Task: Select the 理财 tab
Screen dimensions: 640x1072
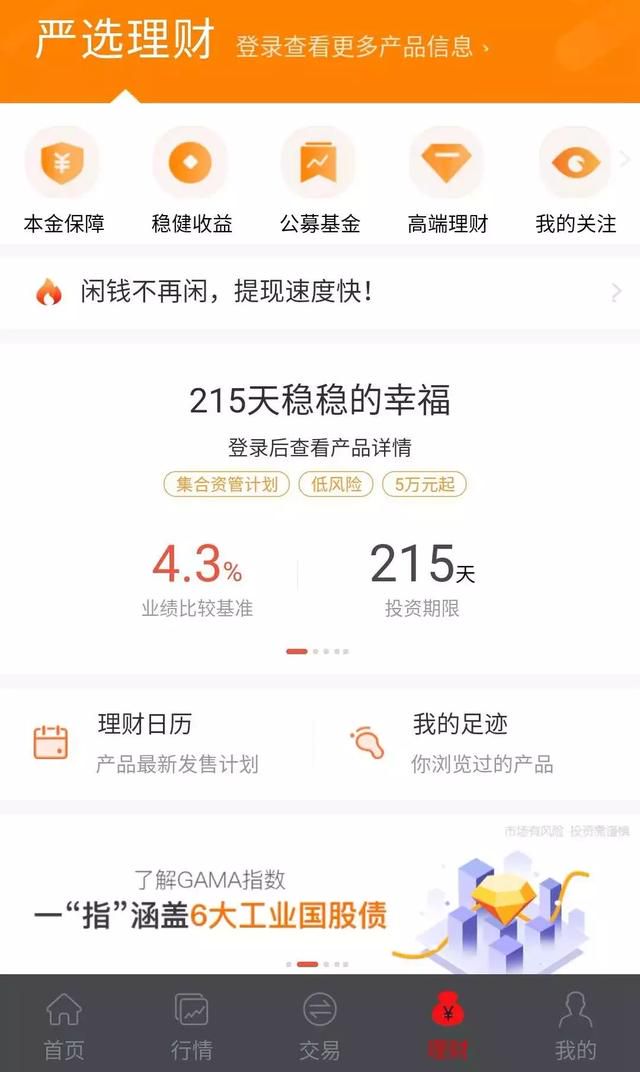Action: pos(447,1025)
